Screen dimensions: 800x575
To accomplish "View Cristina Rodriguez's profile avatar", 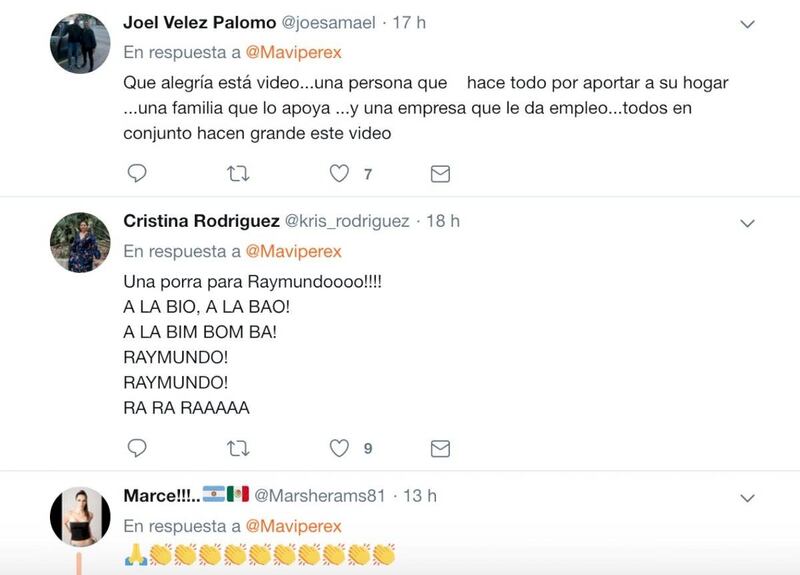I will pyautogui.click(x=80, y=242).
